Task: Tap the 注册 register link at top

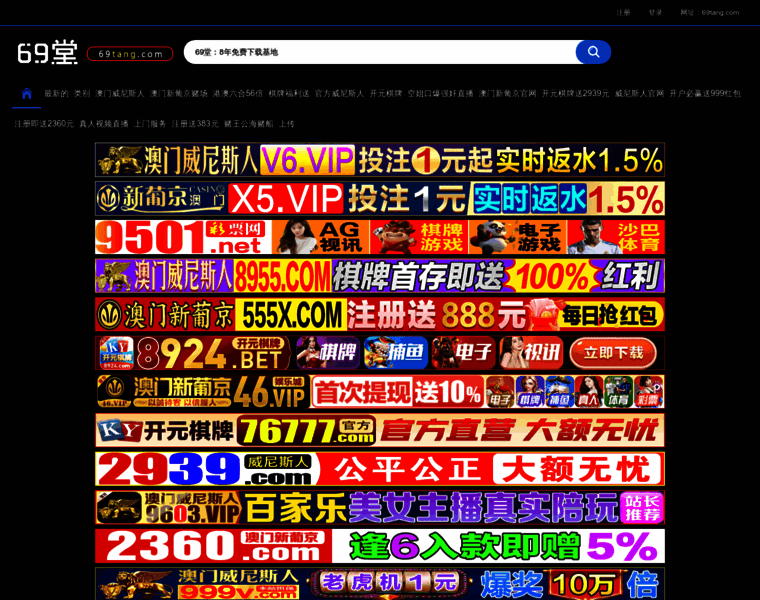Action: [624, 12]
